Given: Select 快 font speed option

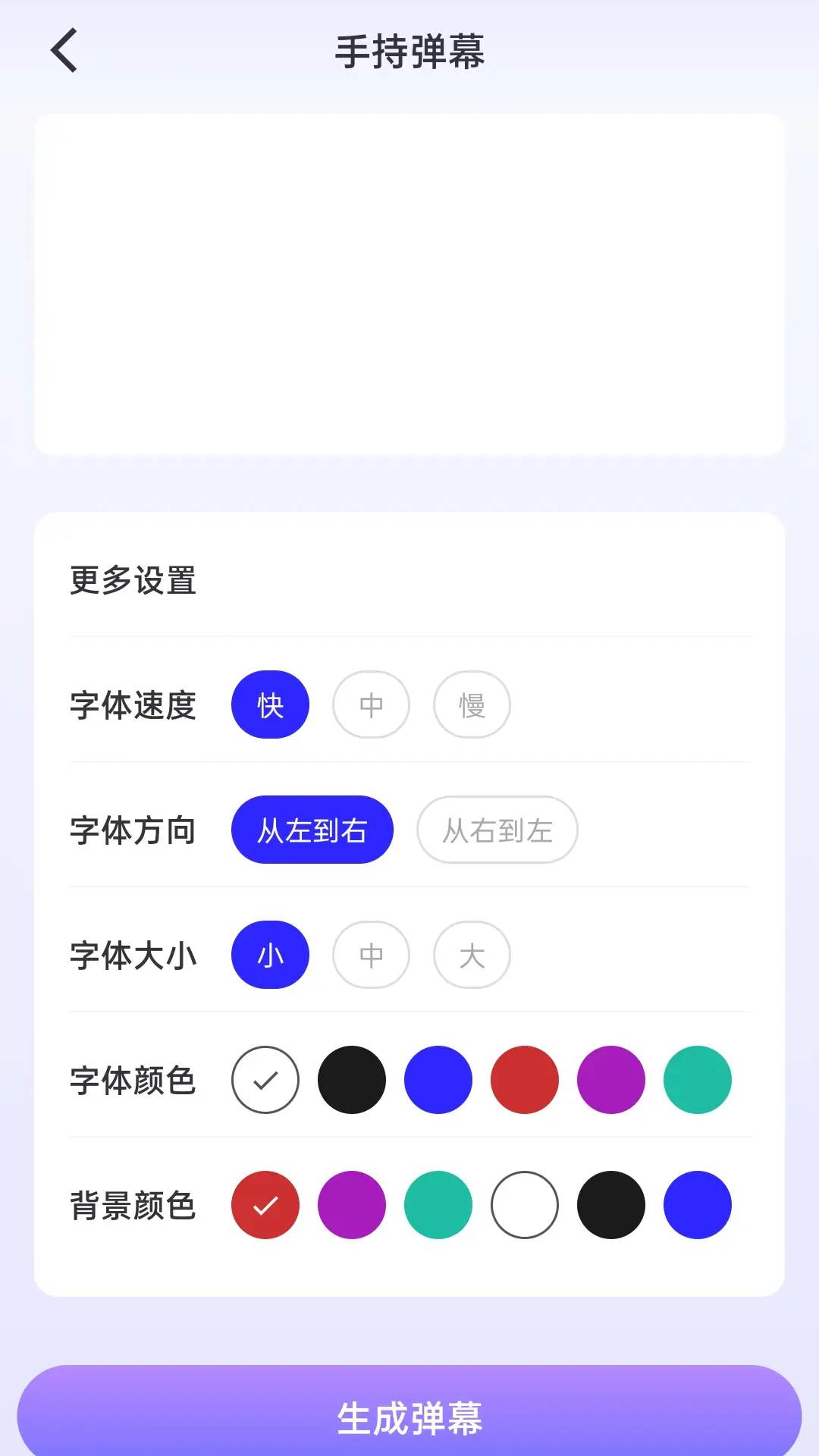Looking at the screenshot, I should click(270, 704).
